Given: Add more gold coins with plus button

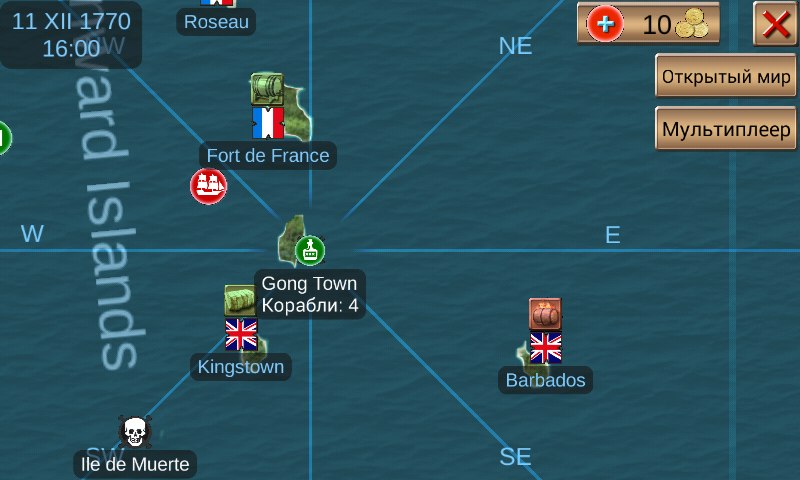Looking at the screenshot, I should click(605, 24).
